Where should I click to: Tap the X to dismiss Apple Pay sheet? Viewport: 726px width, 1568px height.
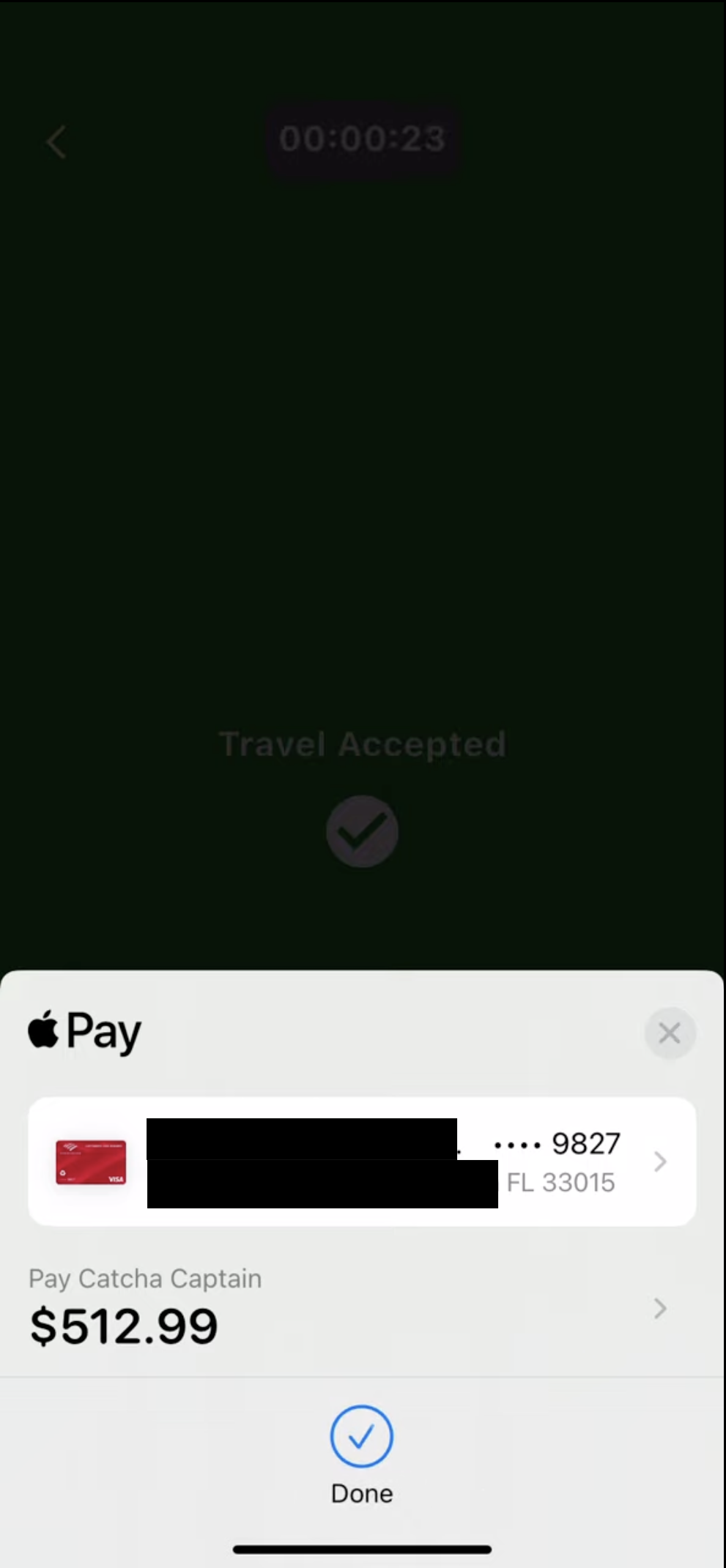[669, 1033]
